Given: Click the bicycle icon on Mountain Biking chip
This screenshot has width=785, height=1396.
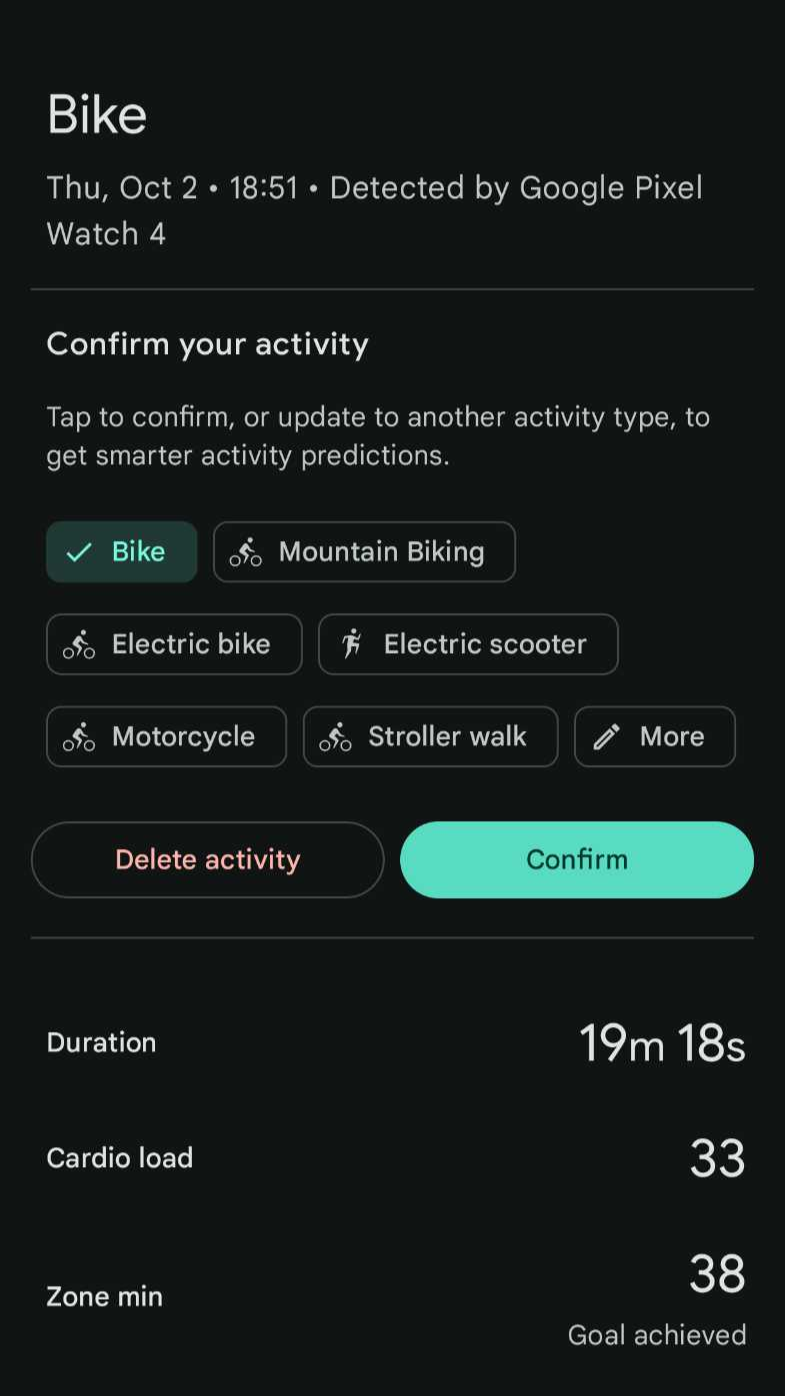Looking at the screenshot, I should [243, 551].
